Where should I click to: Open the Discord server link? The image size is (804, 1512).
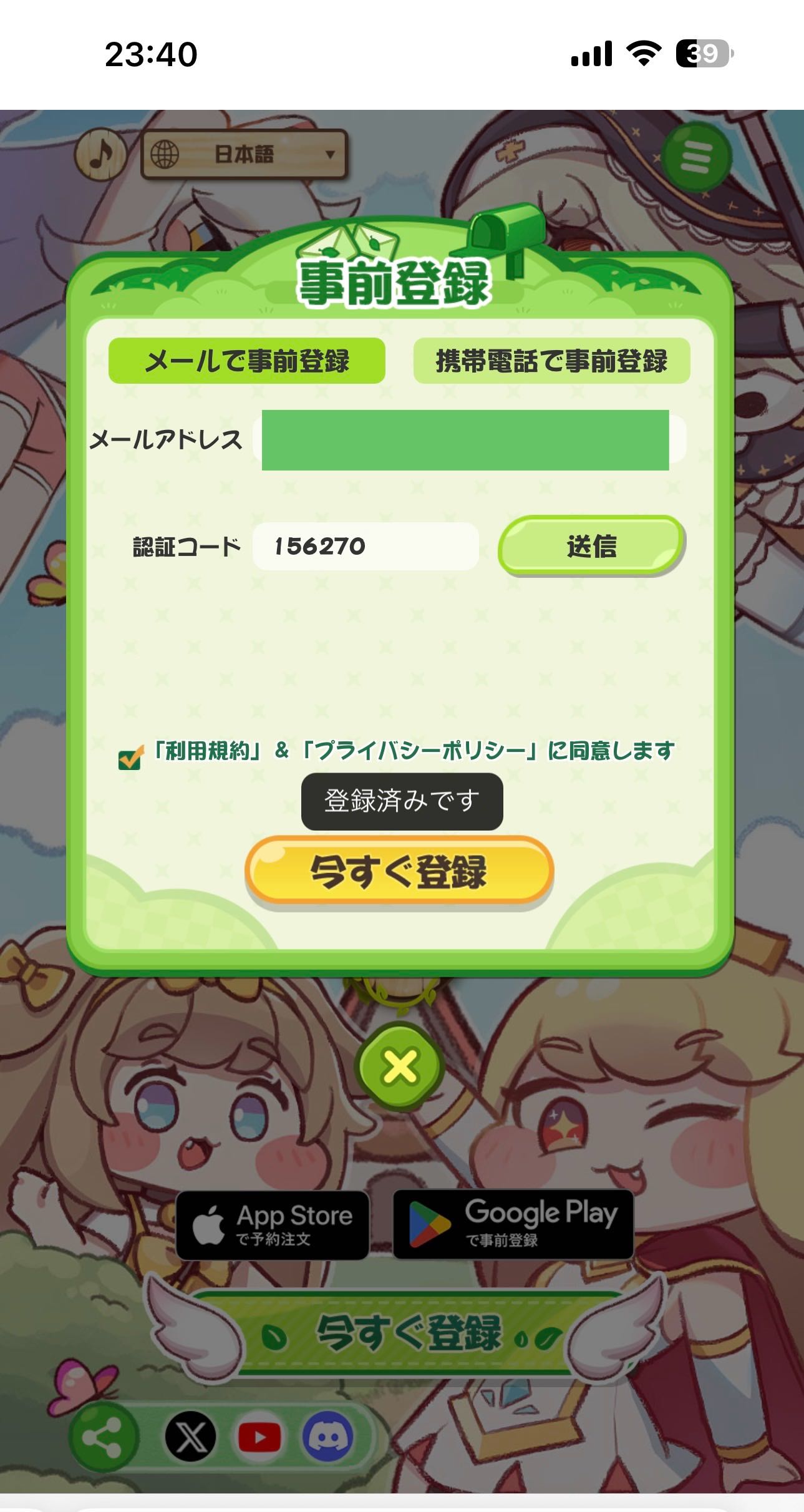328,1437
